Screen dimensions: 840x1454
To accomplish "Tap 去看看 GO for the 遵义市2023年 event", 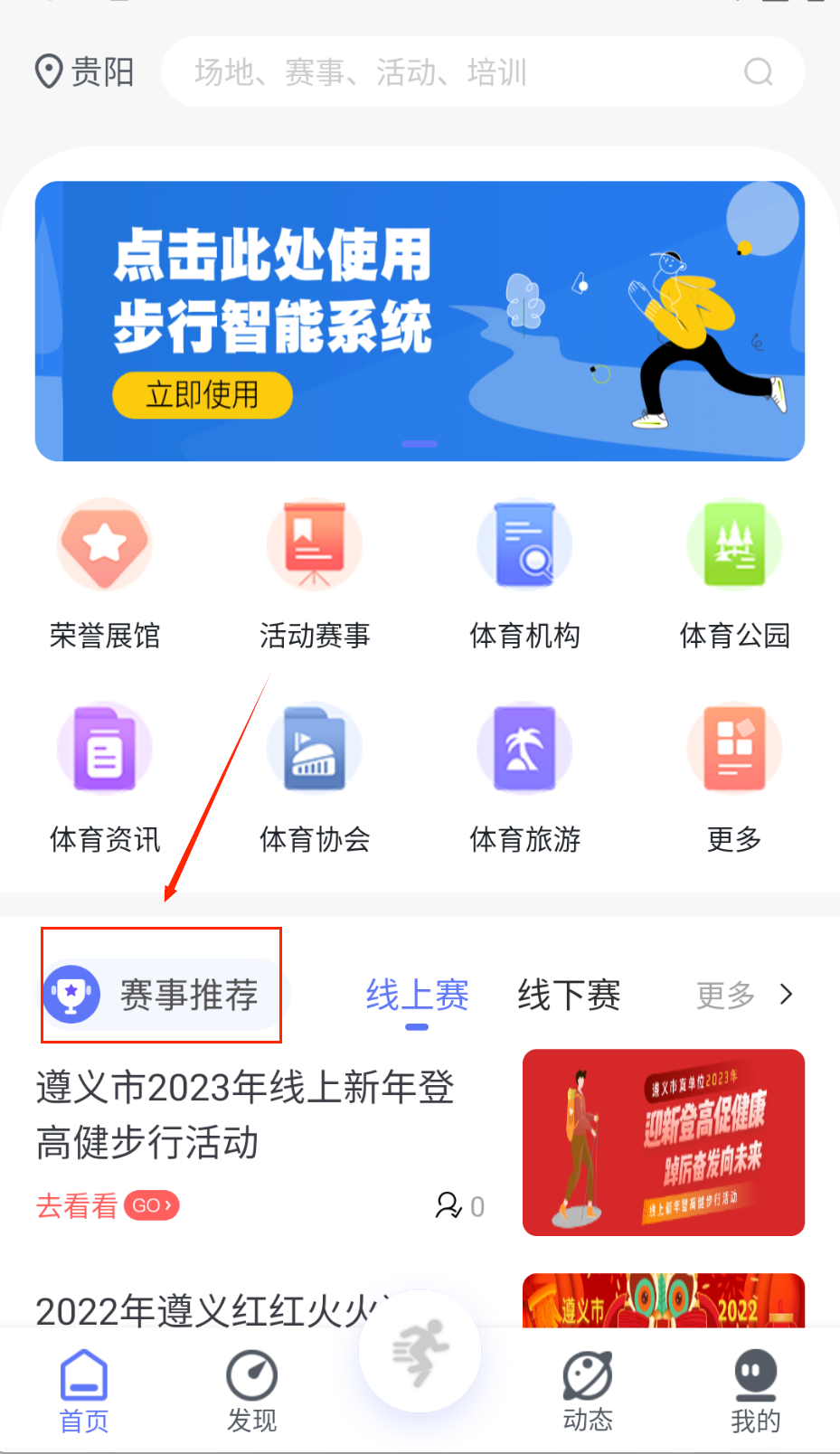I will (108, 1205).
